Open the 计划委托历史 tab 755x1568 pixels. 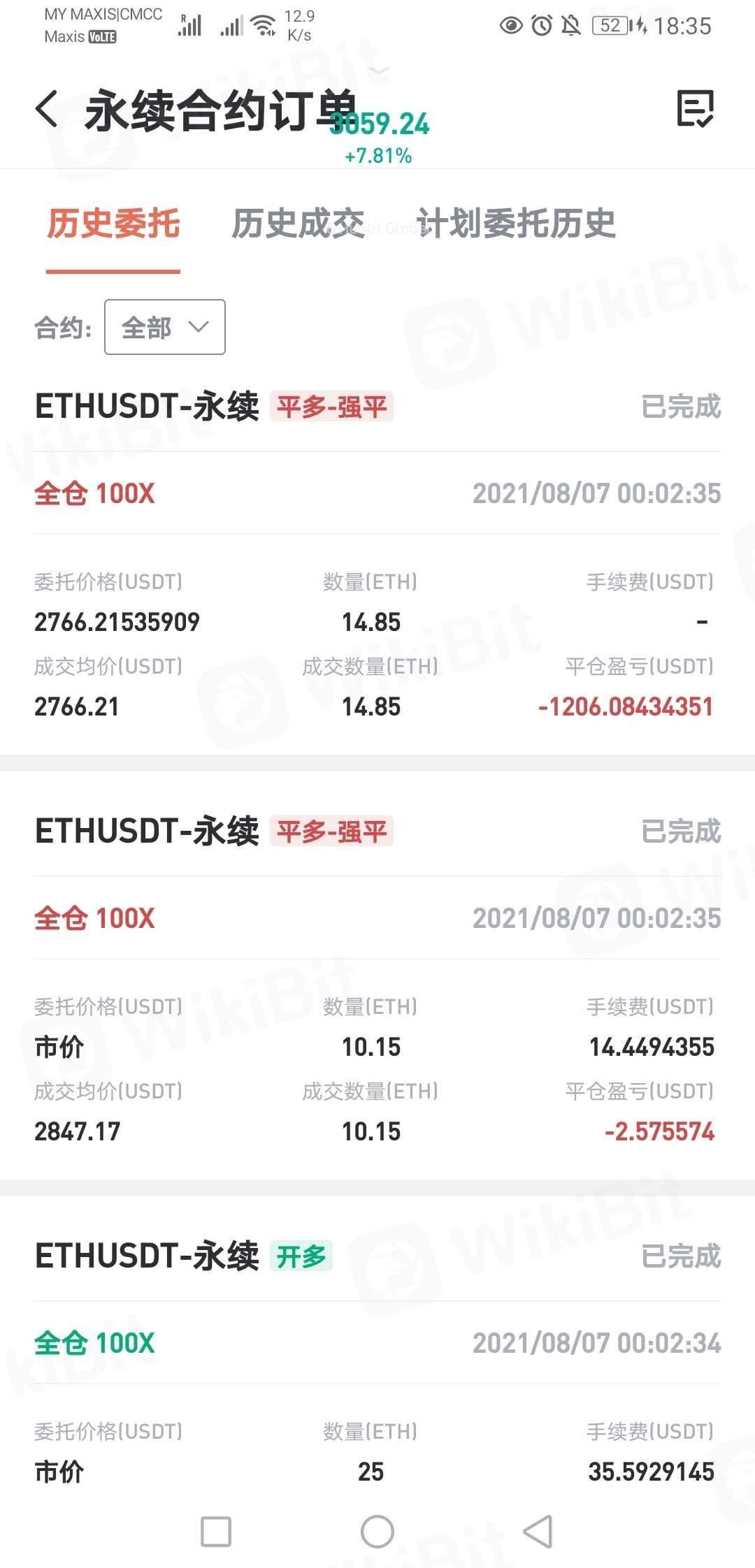tap(516, 224)
